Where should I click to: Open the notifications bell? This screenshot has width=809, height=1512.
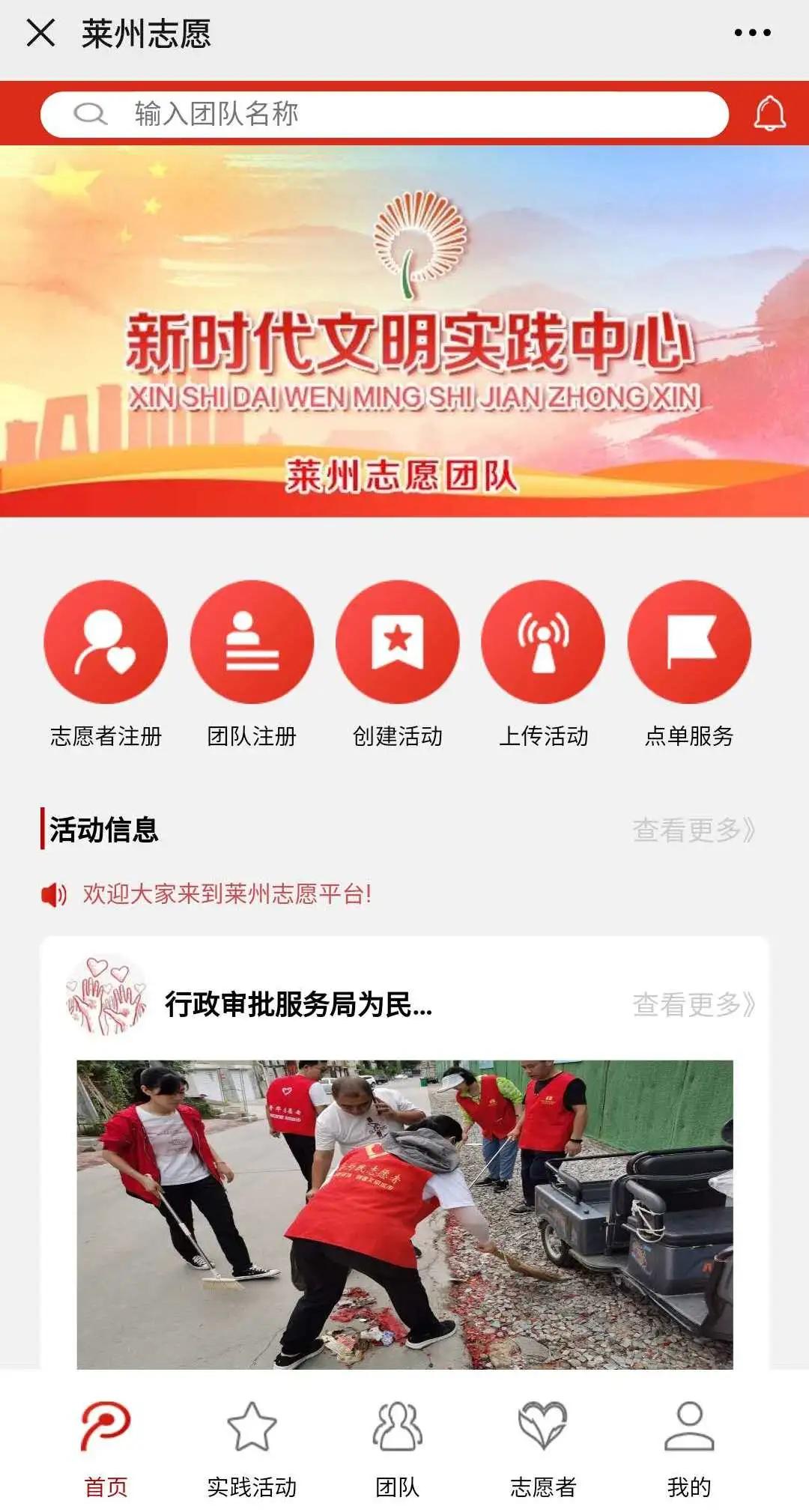pyautogui.click(x=769, y=114)
